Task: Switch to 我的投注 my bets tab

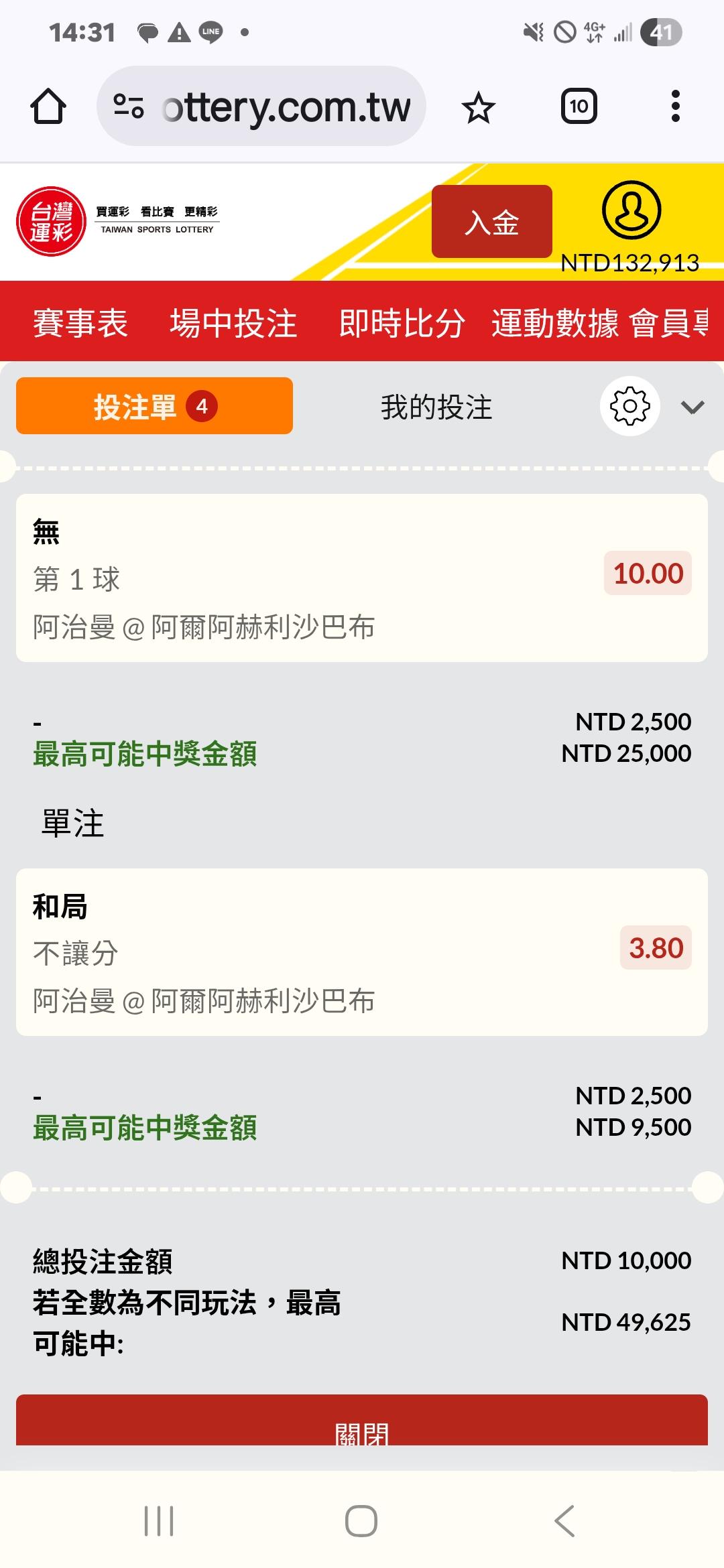Action: coord(436,407)
